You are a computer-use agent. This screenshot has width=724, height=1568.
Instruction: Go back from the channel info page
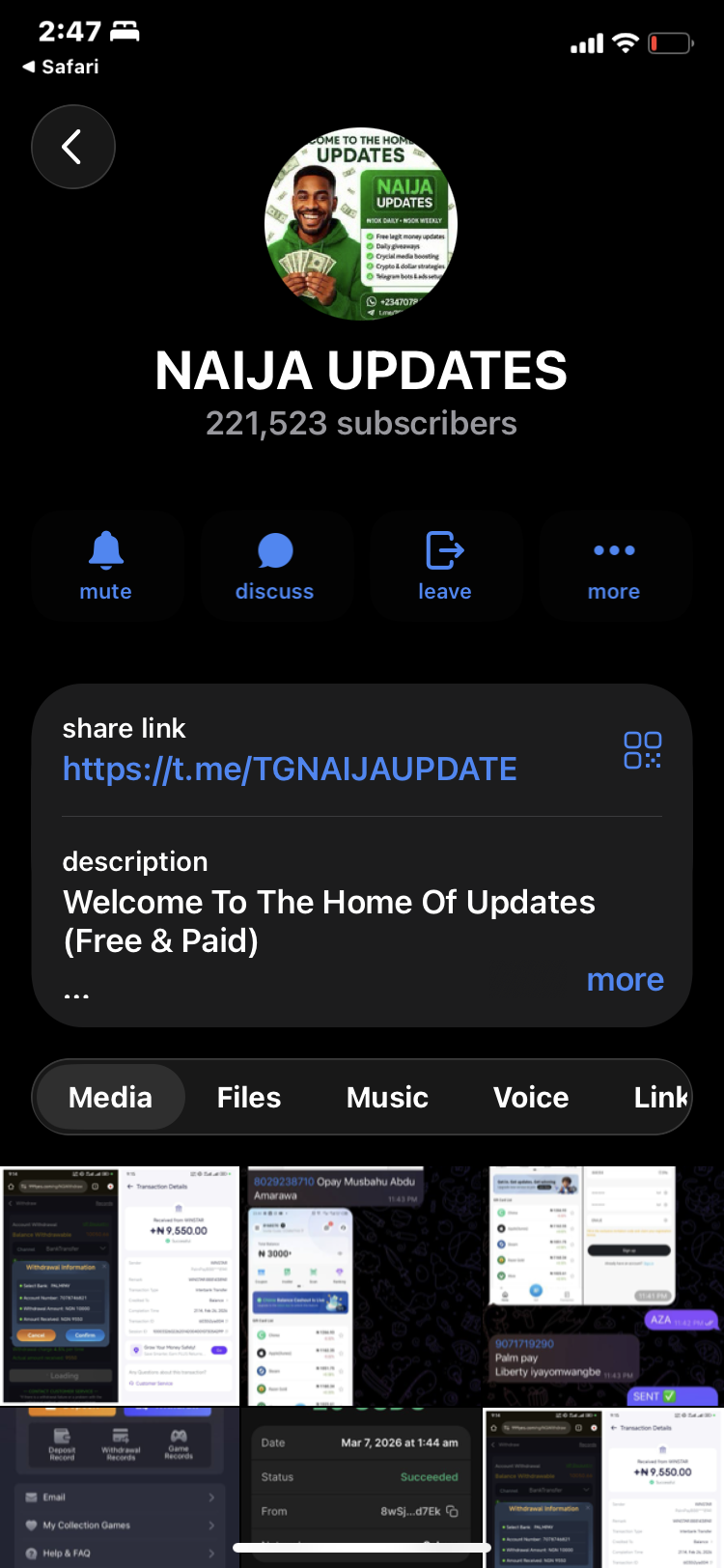tap(72, 147)
